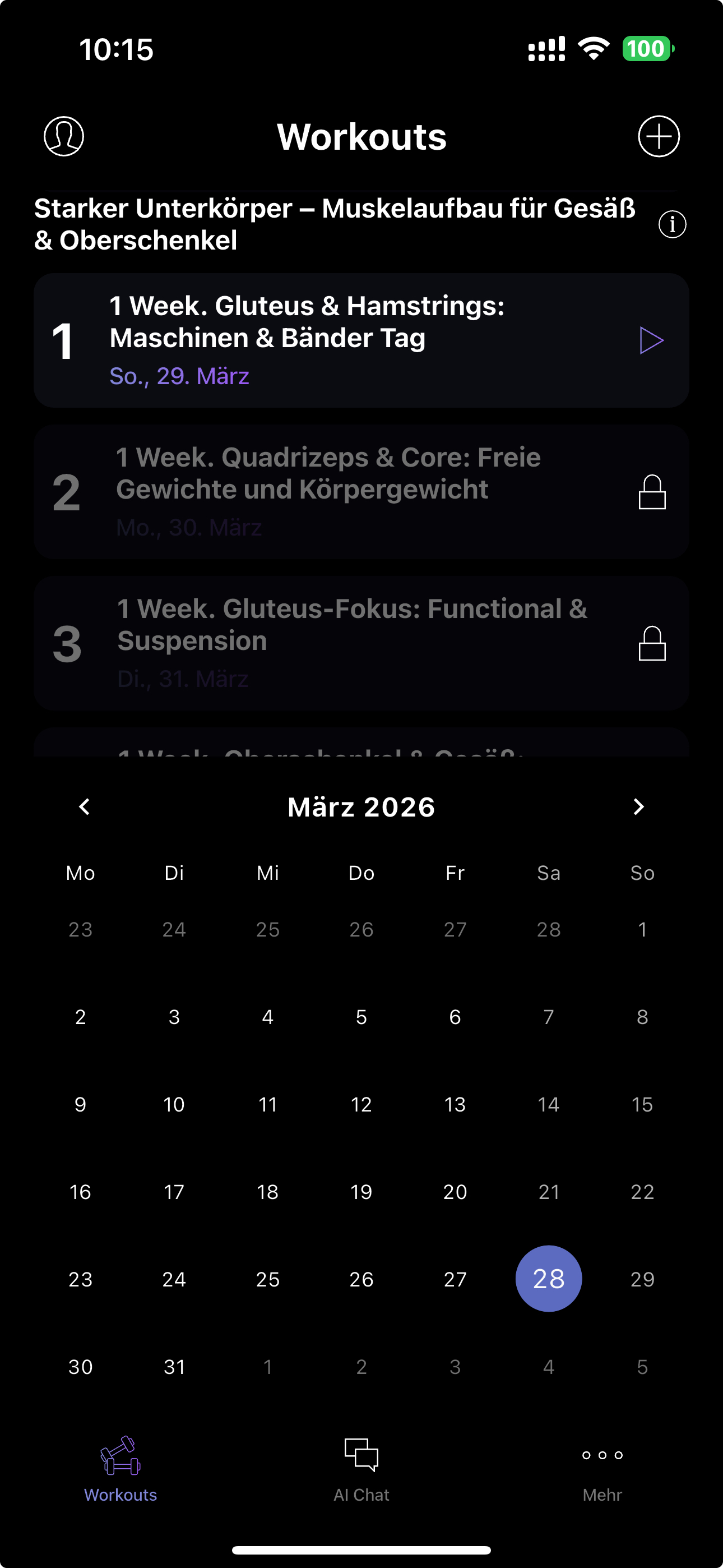Select March 12 in the calendar
The image size is (723, 1568).
tap(361, 1104)
